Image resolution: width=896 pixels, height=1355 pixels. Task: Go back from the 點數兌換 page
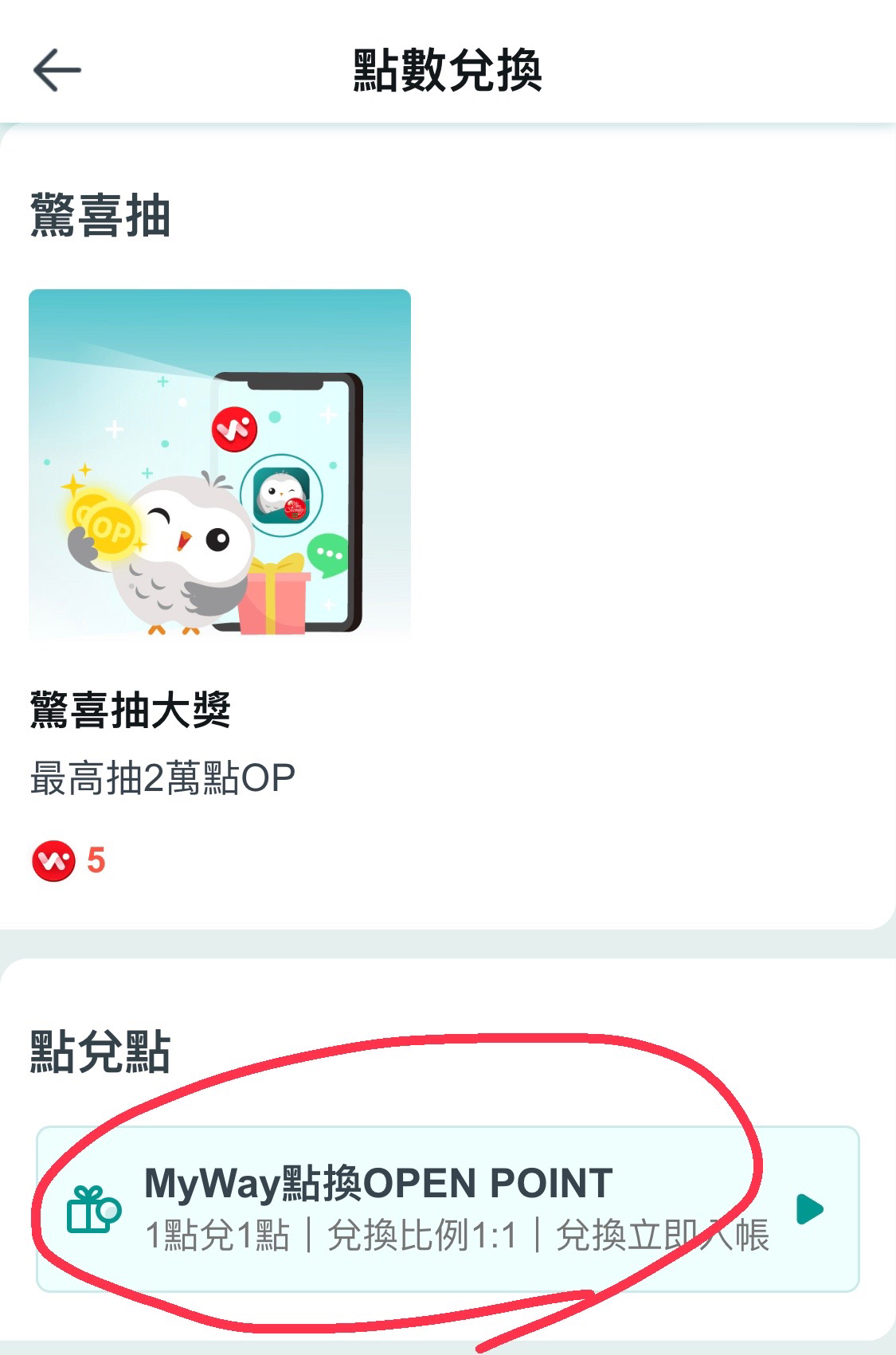pos(57,70)
